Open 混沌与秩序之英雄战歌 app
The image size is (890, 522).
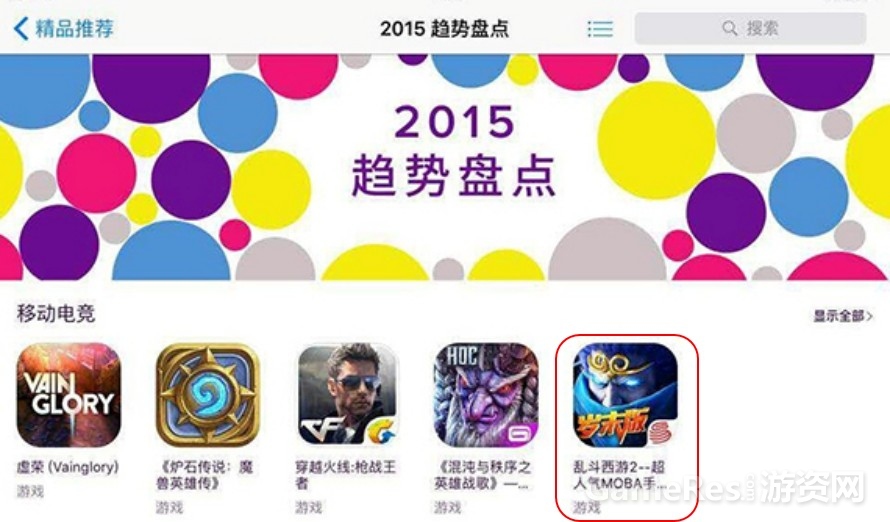[485, 395]
